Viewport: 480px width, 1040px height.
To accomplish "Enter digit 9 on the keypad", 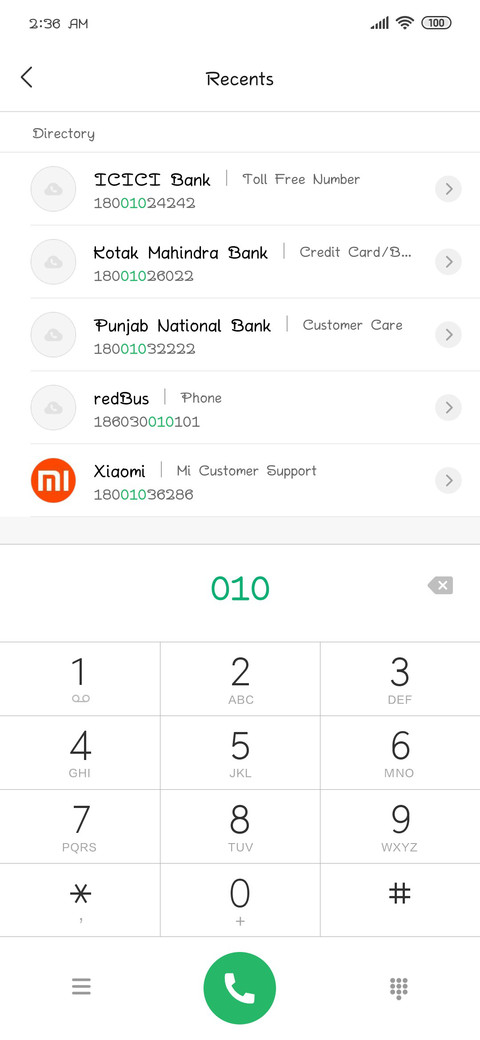I will [400, 827].
